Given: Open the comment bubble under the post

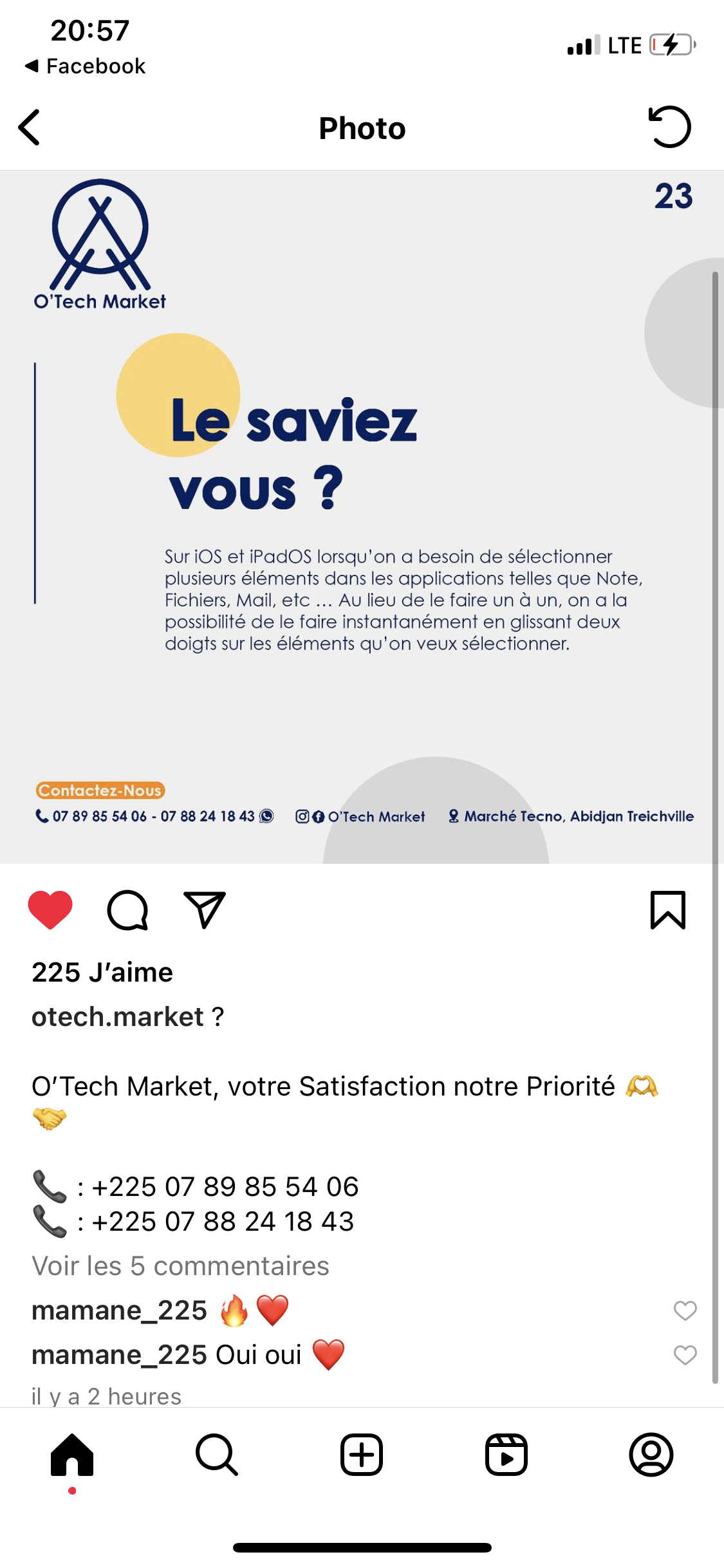Looking at the screenshot, I should pos(127,910).
